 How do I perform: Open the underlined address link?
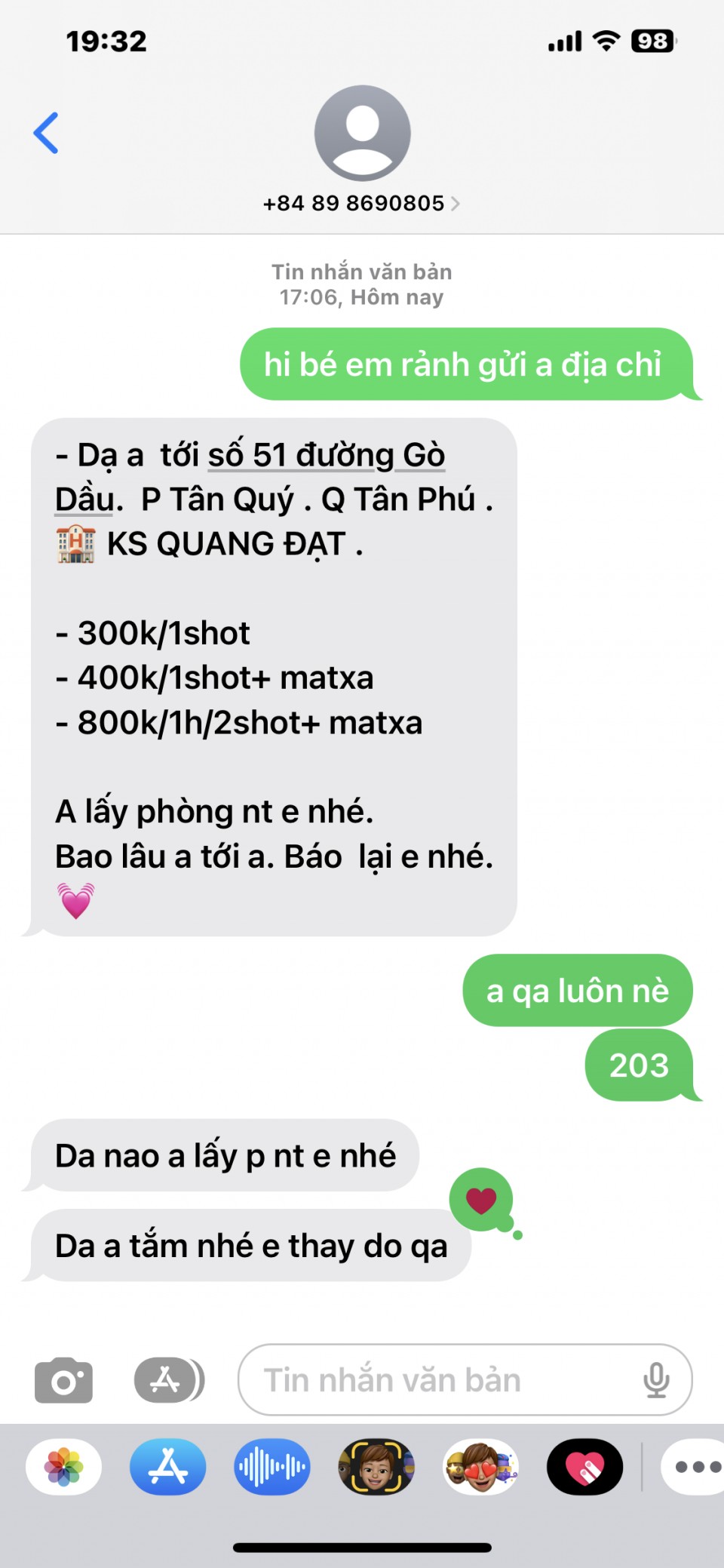[324, 456]
